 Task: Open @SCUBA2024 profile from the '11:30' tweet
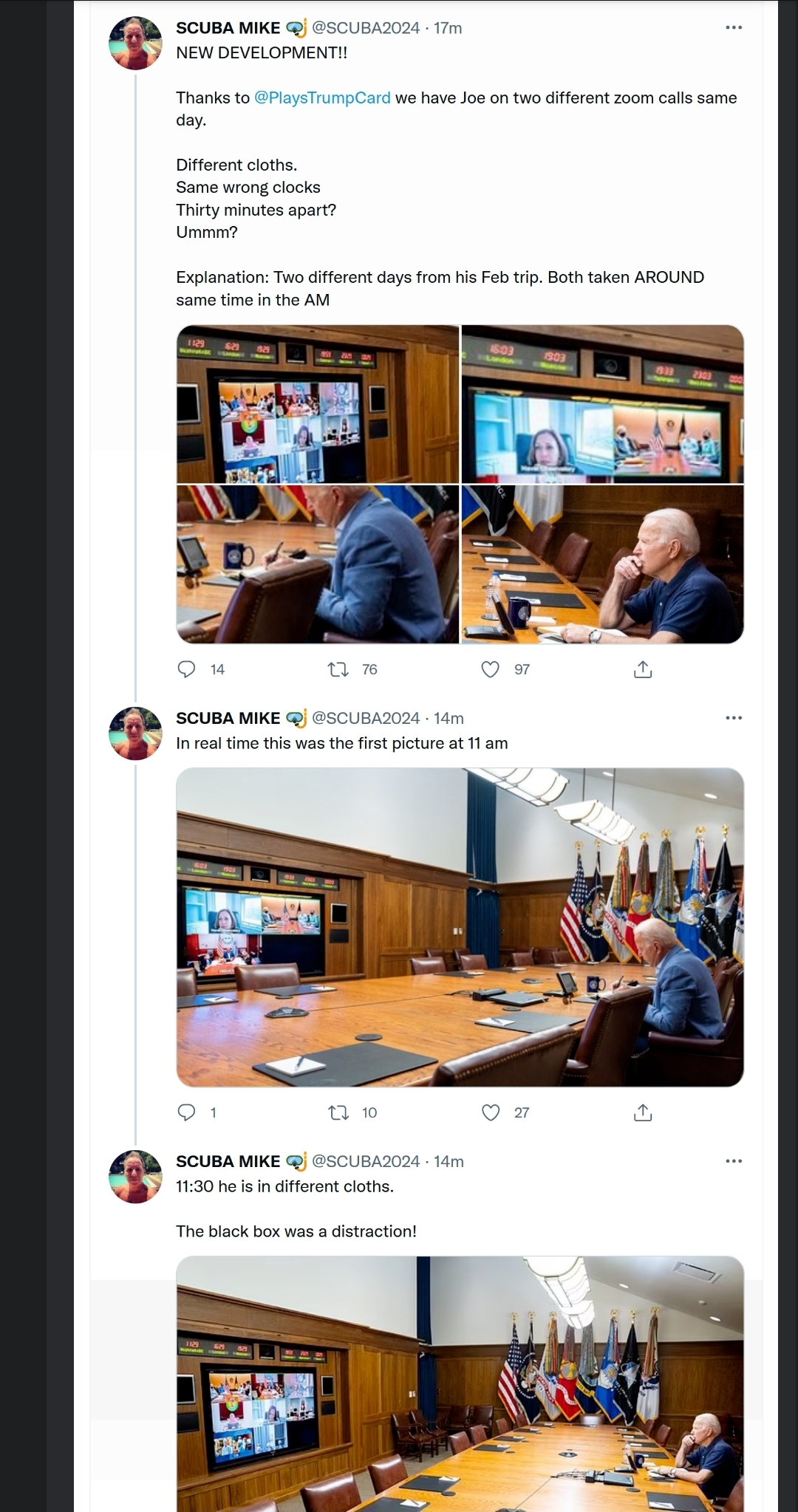pos(365,1161)
